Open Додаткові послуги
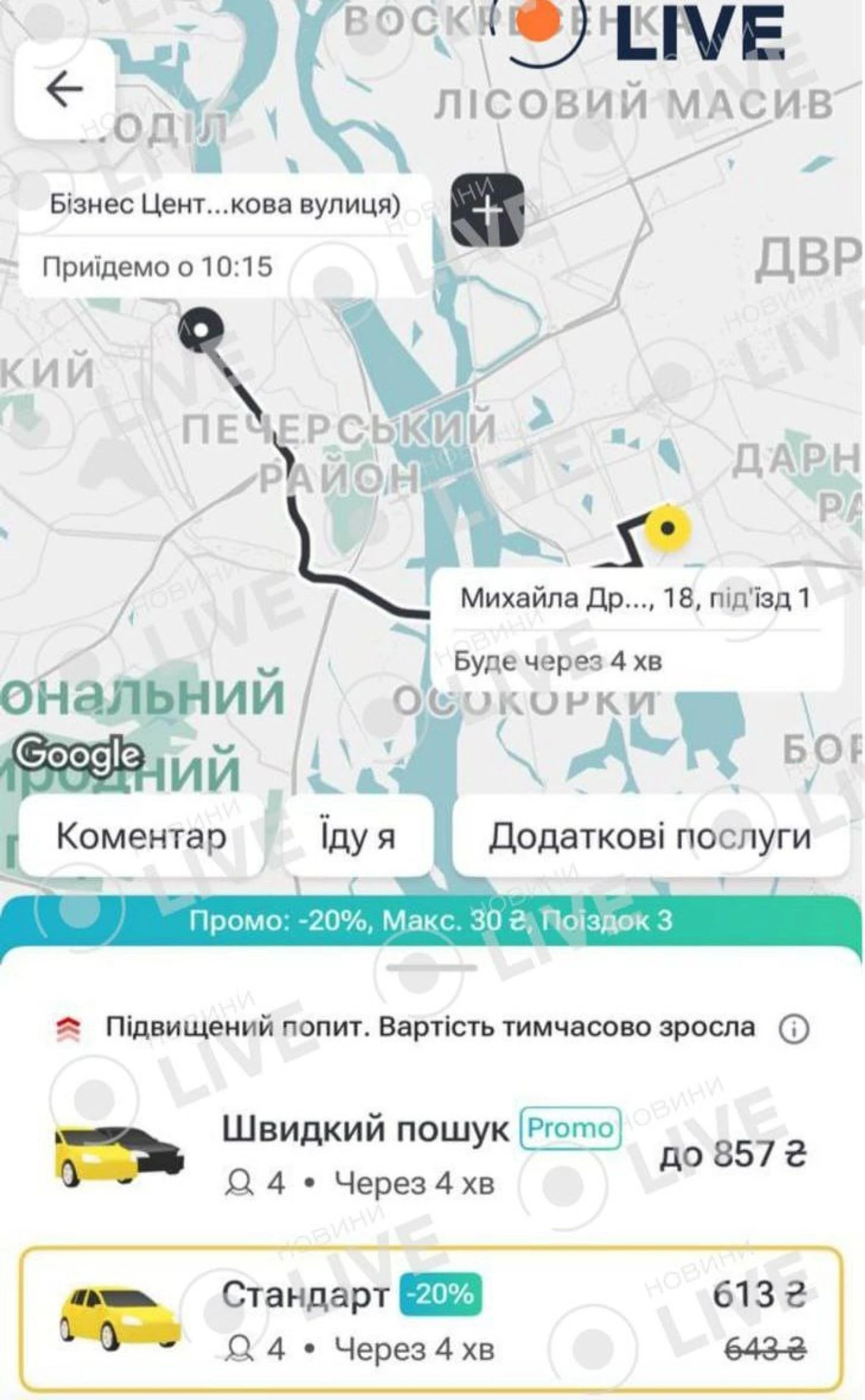Screen dimensions: 865x1400 [650, 836]
